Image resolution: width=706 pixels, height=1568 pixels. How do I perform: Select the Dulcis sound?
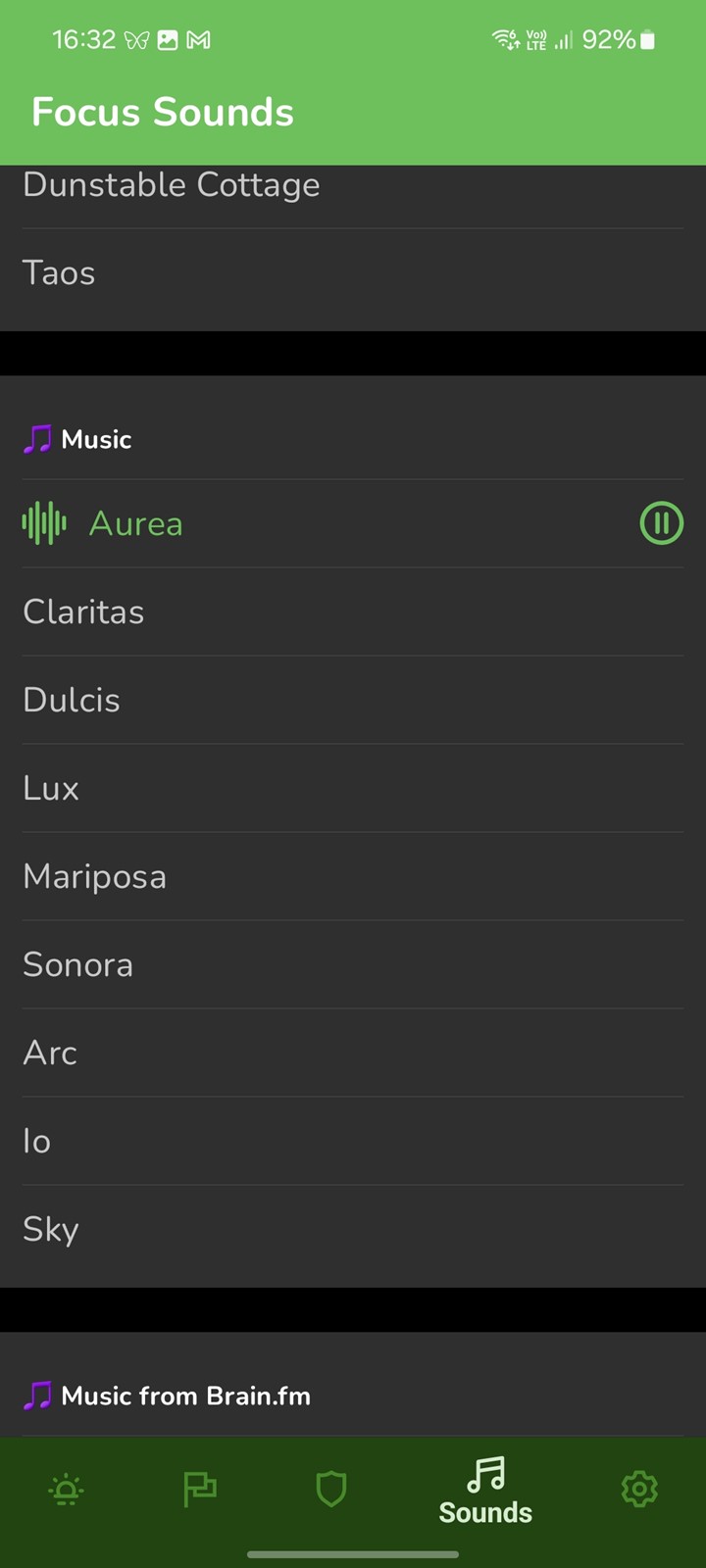point(353,700)
